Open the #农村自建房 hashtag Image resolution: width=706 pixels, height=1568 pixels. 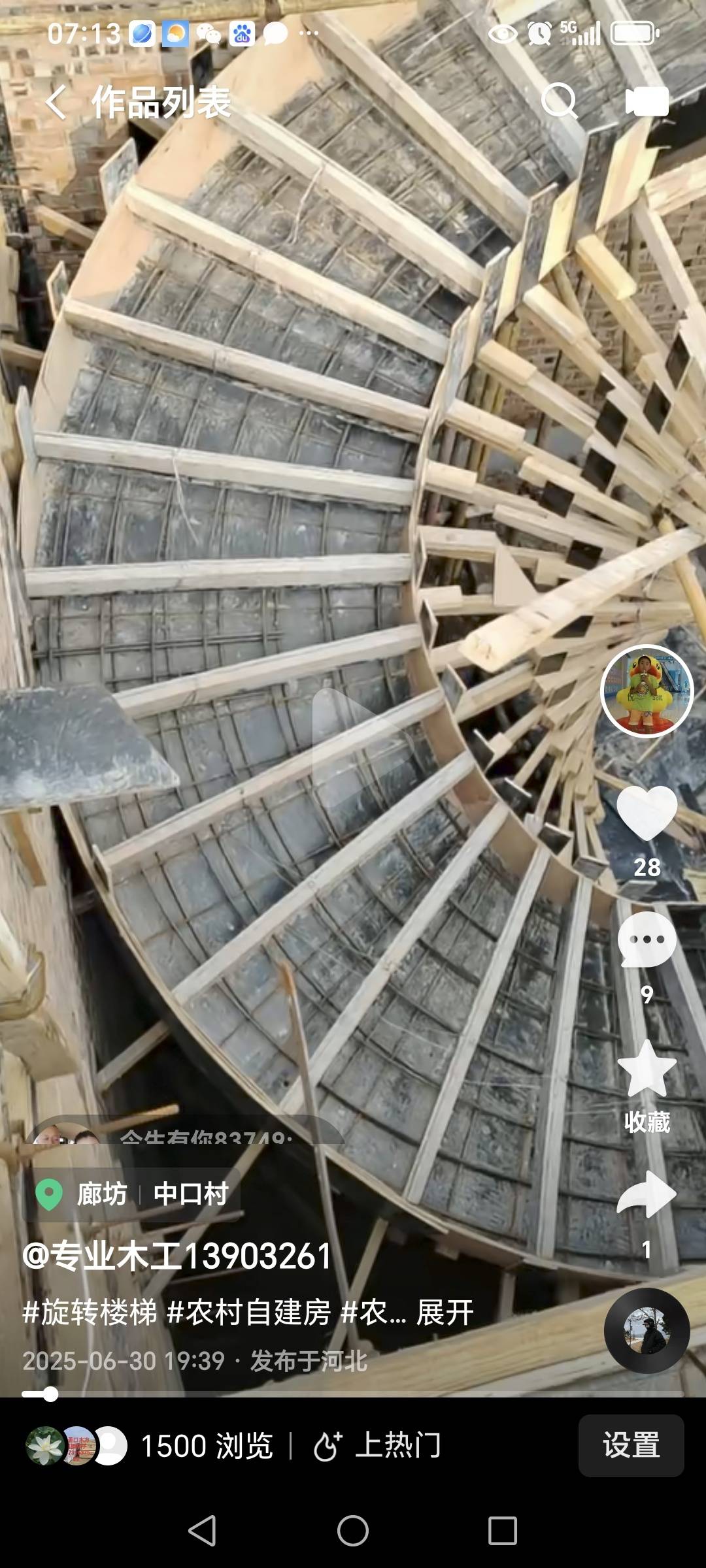pos(249,1313)
